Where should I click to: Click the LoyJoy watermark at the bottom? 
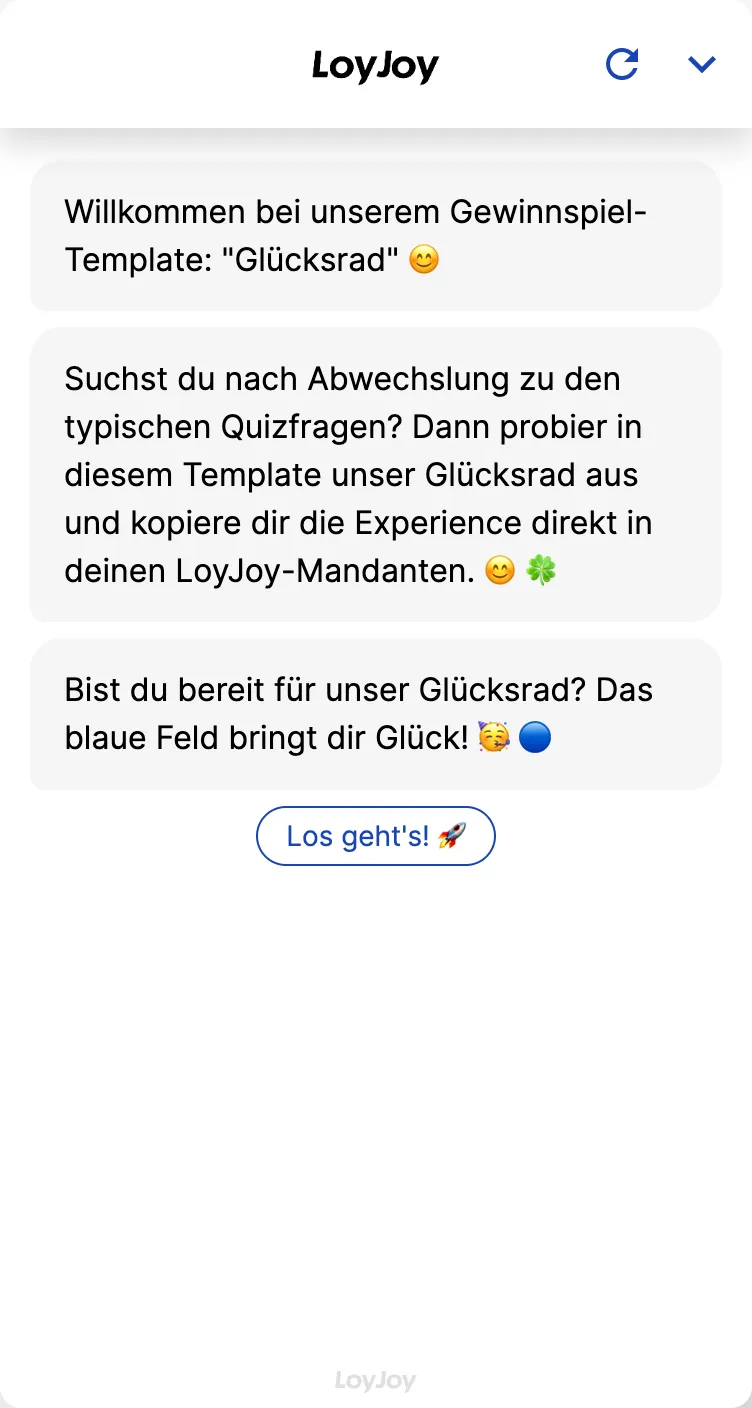click(375, 1381)
